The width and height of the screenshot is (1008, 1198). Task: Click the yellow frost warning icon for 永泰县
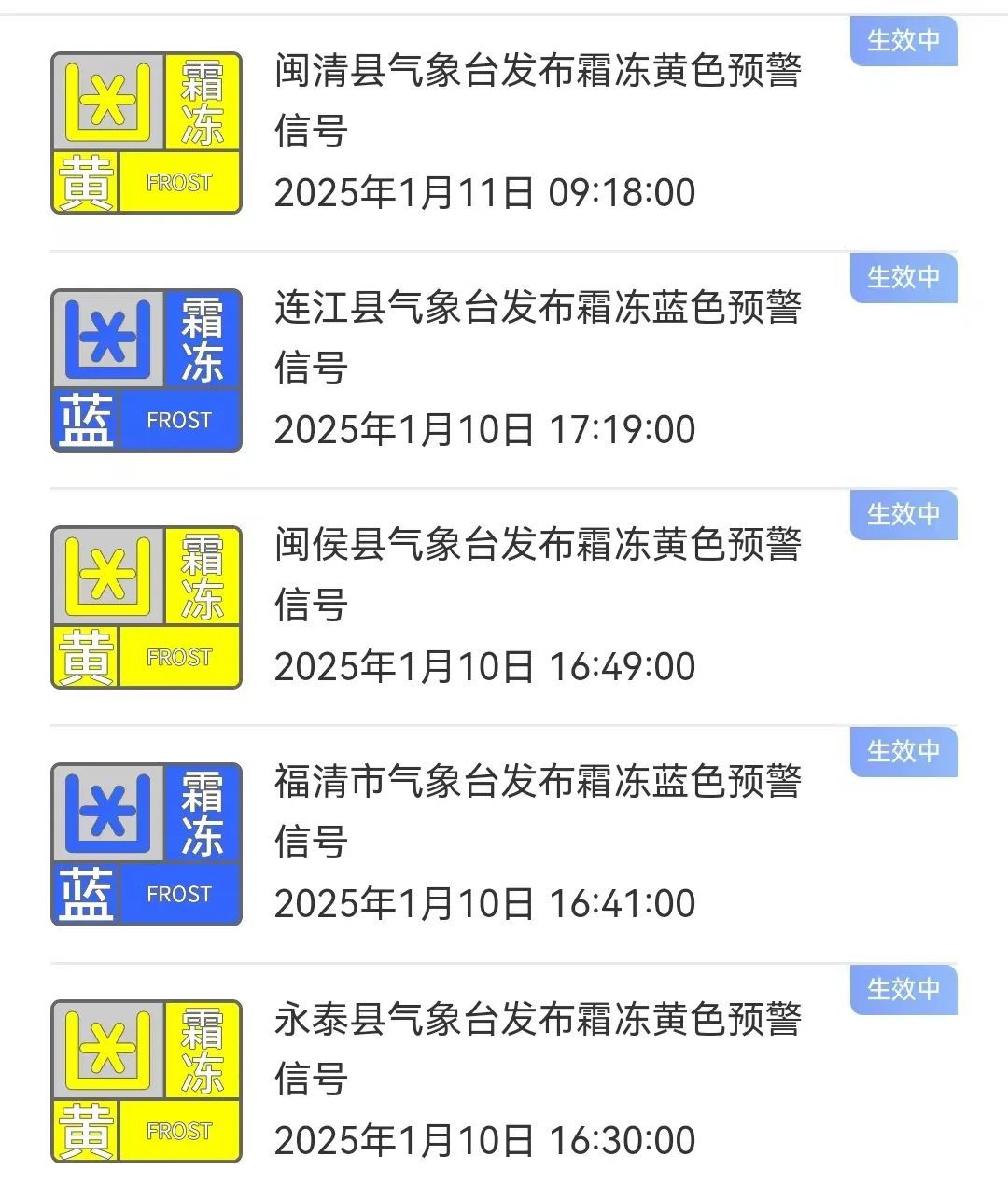click(x=145, y=1078)
